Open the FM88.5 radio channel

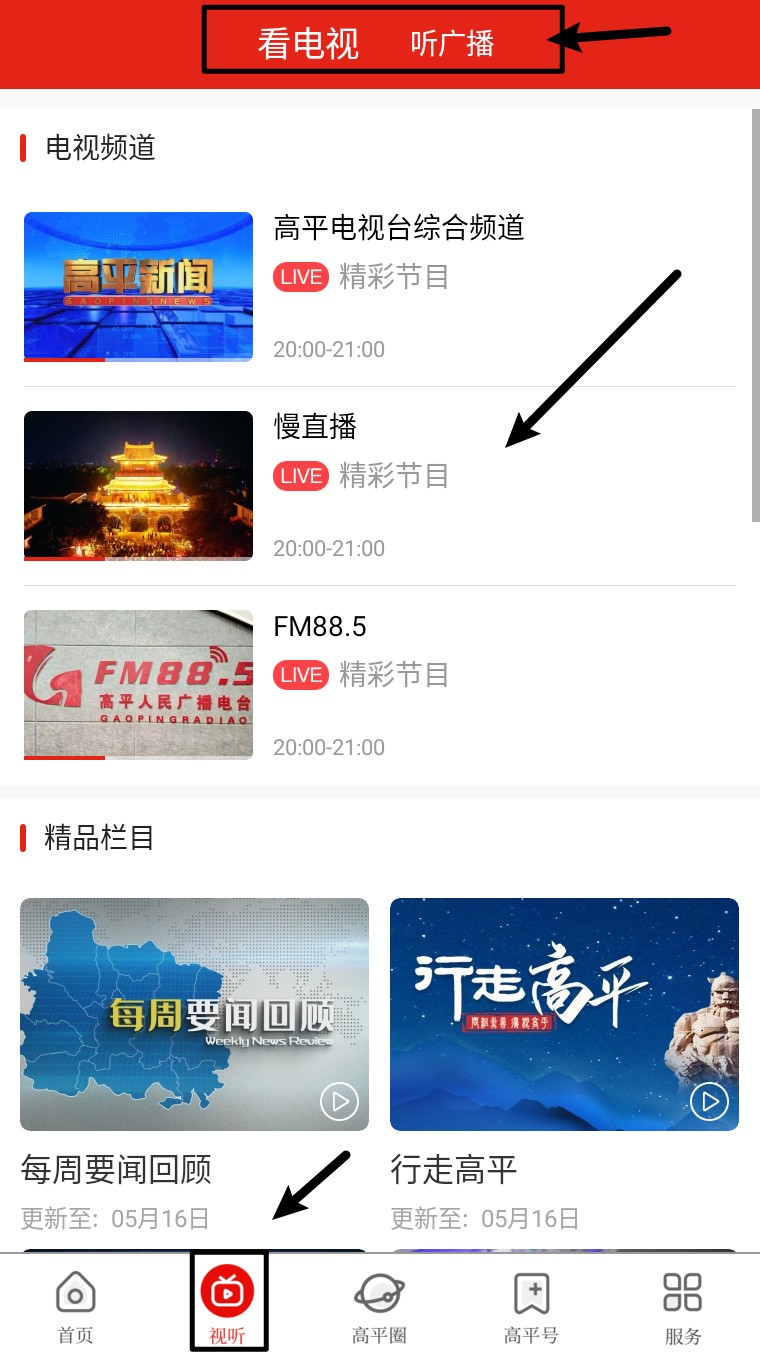320,627
